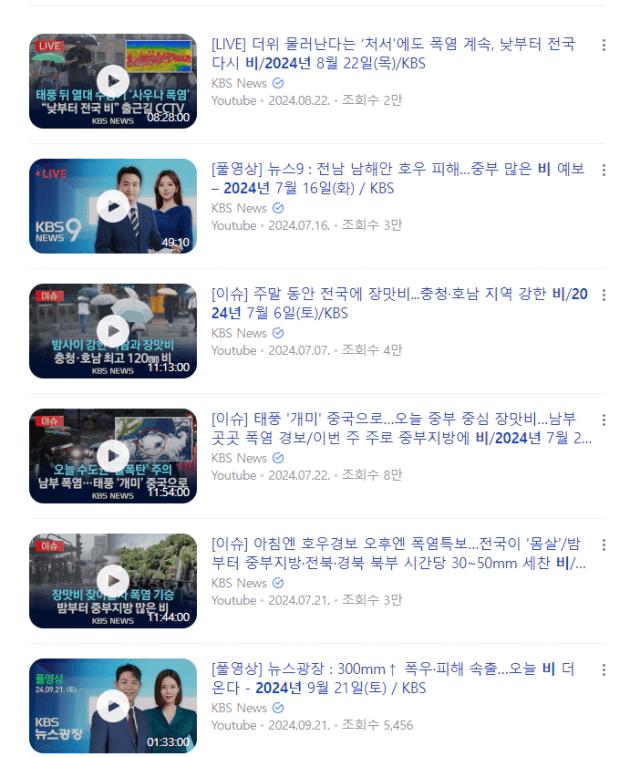This screenshot has width=640, height=757.
Task: Play the 처서 폭염 live video thumbnail
Action: click(113, 81)
